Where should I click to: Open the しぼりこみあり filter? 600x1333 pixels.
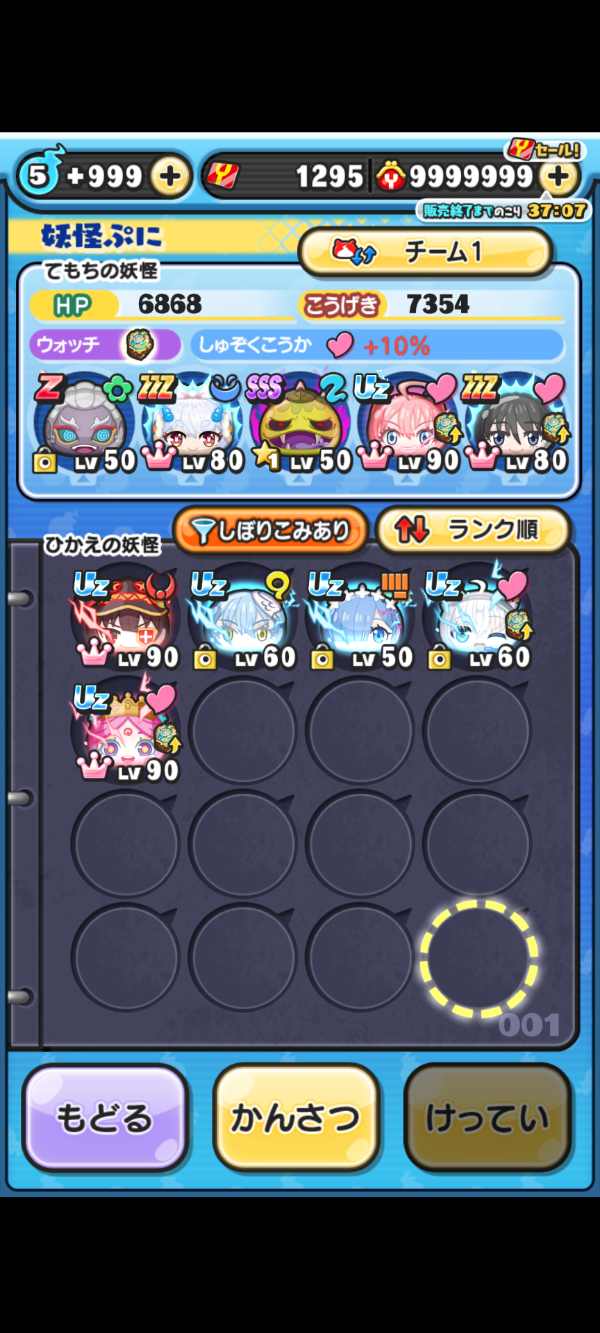pyautogui.click(x=270, y=531)
